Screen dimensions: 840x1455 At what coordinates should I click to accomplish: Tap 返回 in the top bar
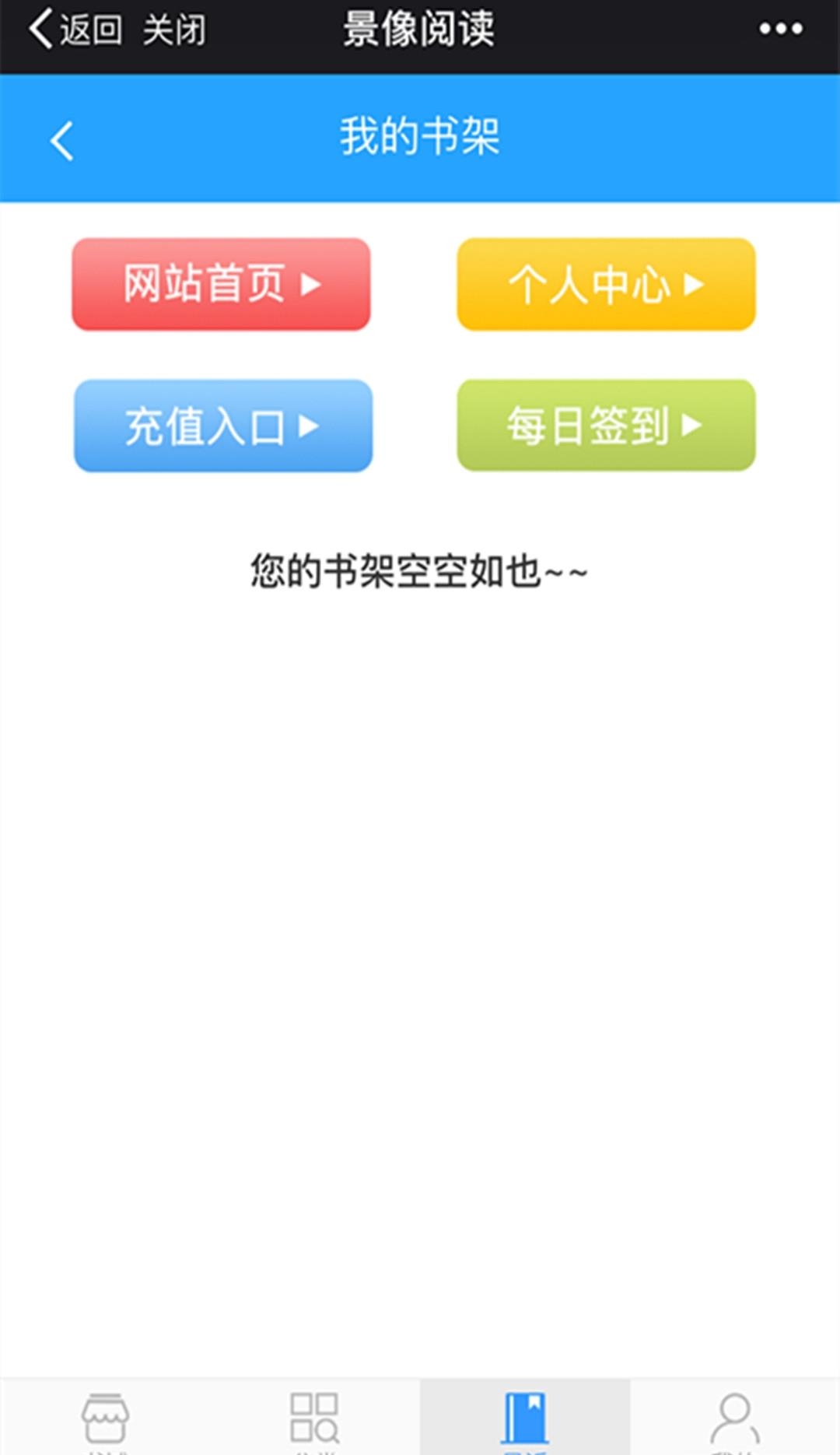tap(75, 30)
